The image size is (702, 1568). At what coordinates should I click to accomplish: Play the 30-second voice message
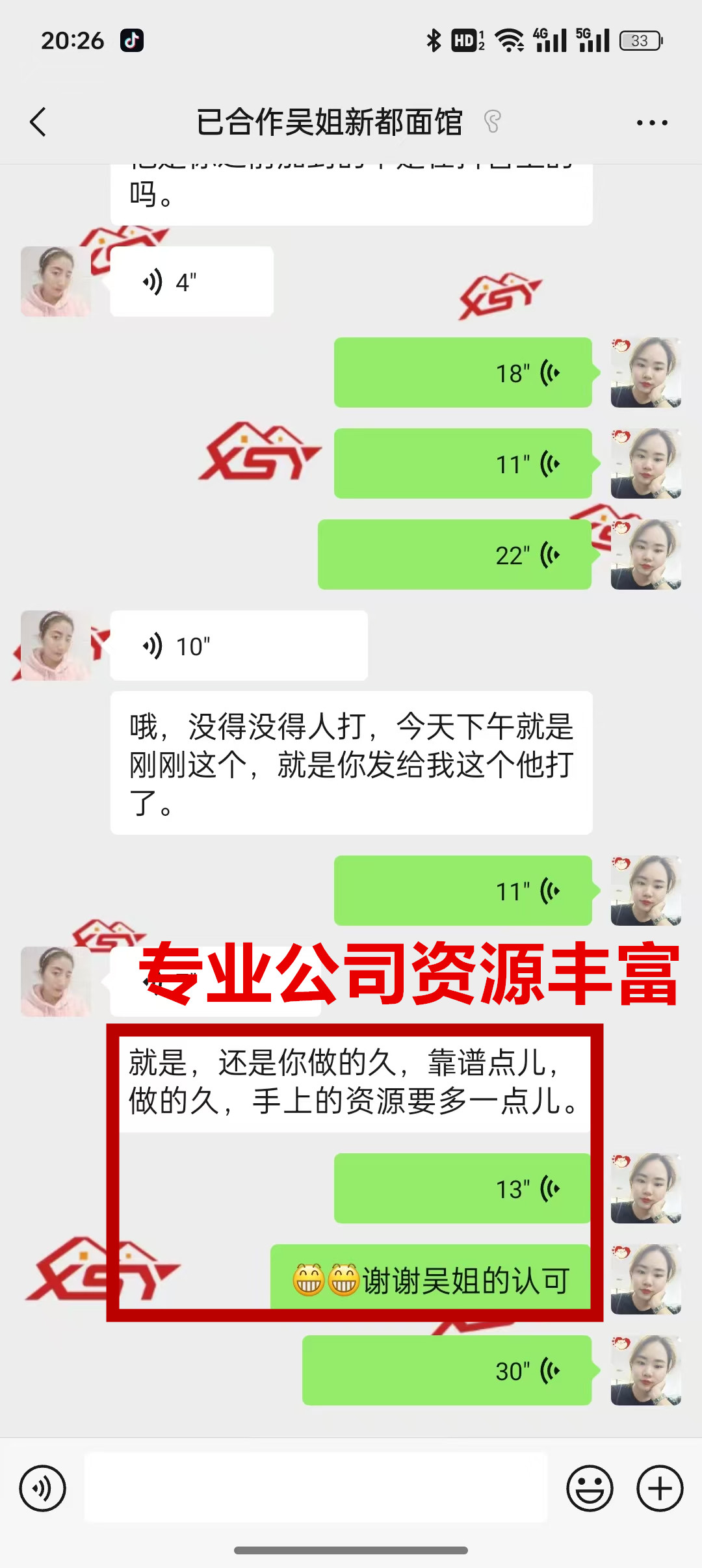click(447, 1371)
